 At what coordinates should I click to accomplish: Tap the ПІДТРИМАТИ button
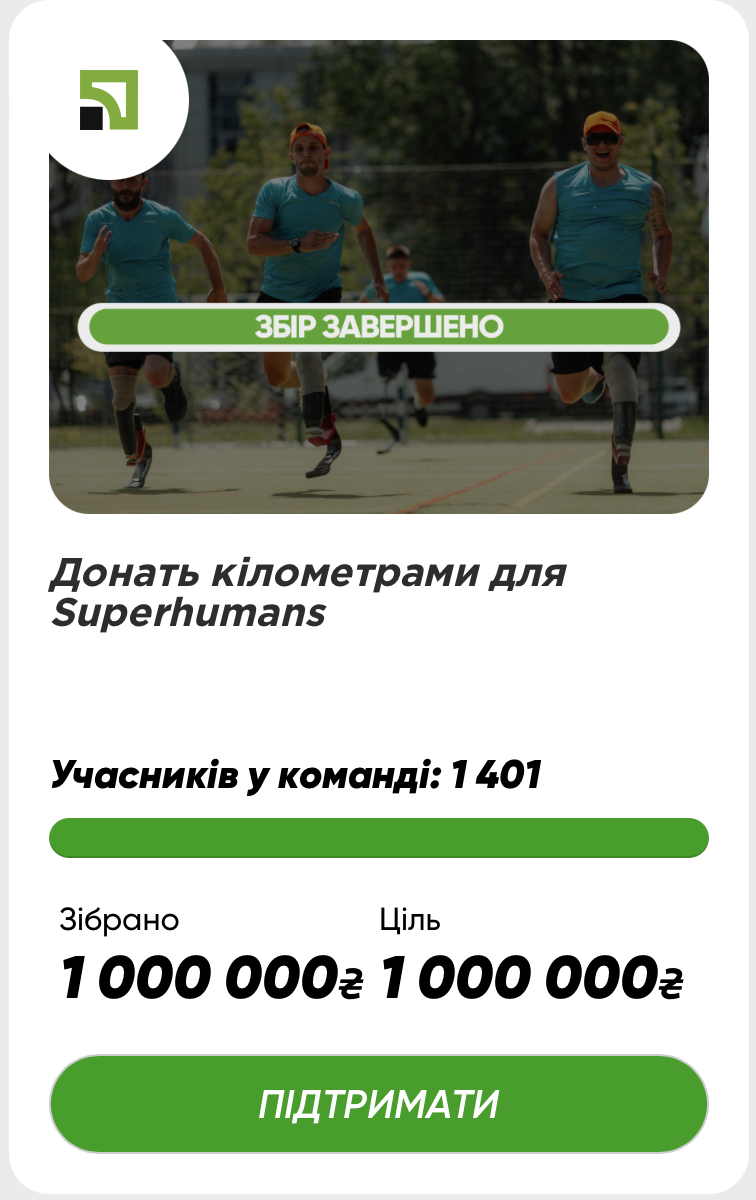pos(378,1104)
